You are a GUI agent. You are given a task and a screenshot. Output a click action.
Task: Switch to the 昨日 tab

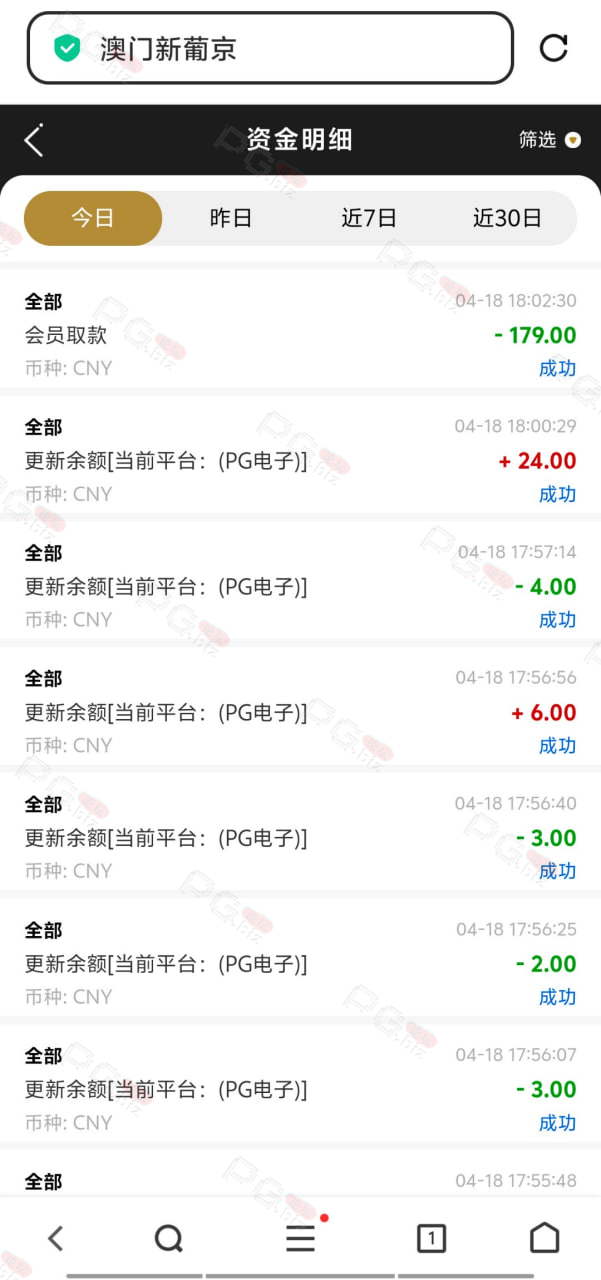coord(231,218)
